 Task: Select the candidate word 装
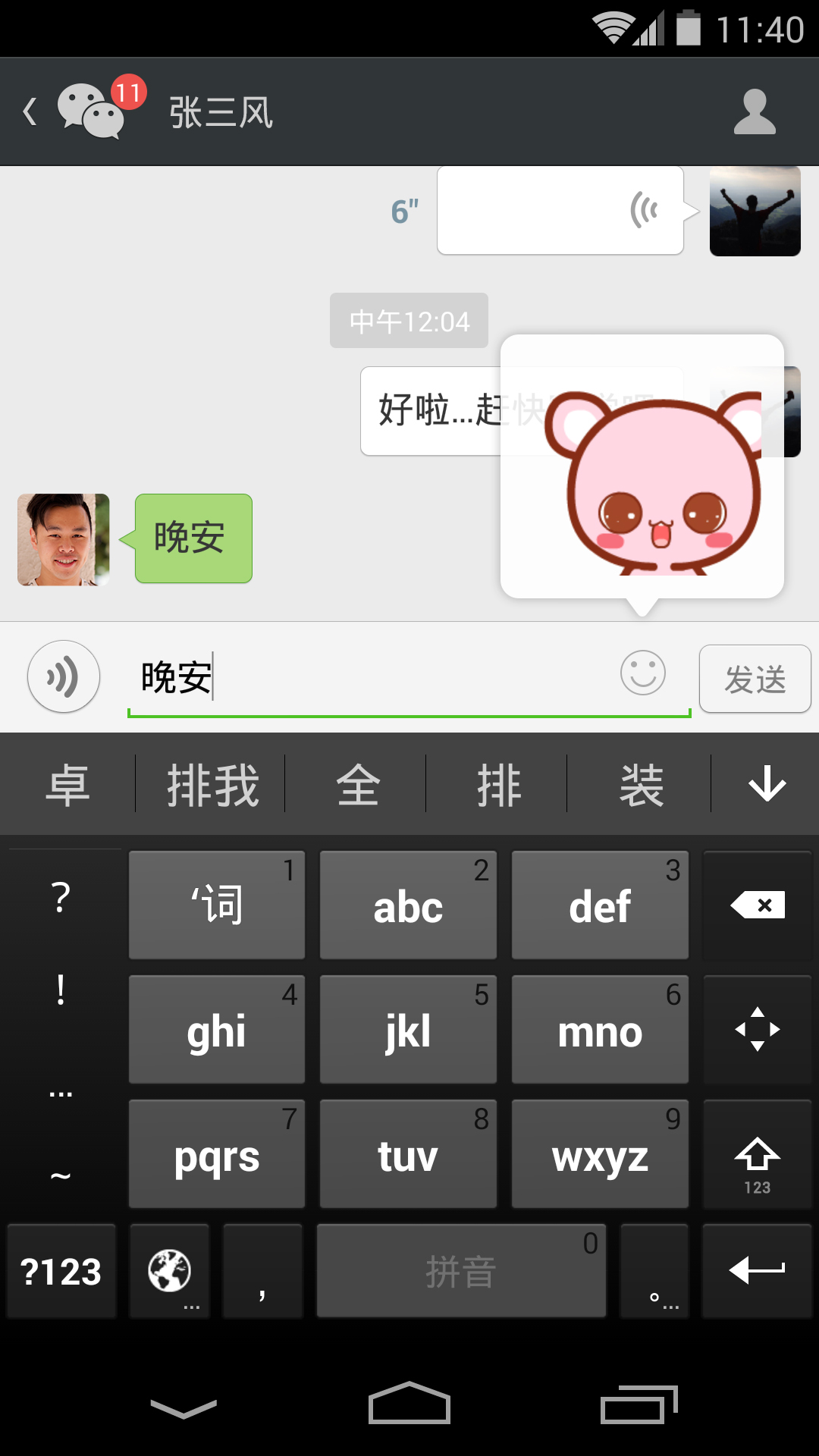641,785
